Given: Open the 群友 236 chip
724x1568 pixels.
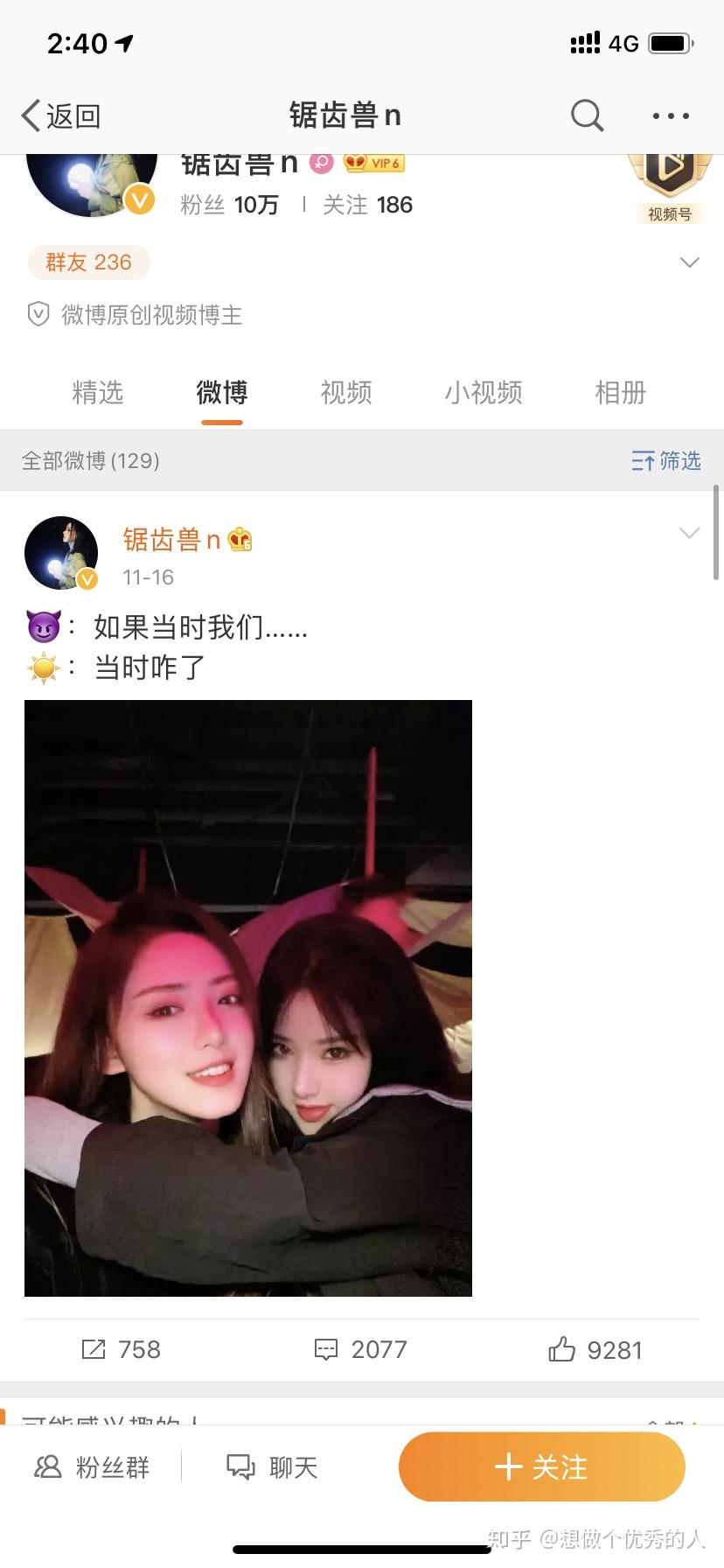Looking at the screenshot, I should pyautogui.click(x=89, y=262).
